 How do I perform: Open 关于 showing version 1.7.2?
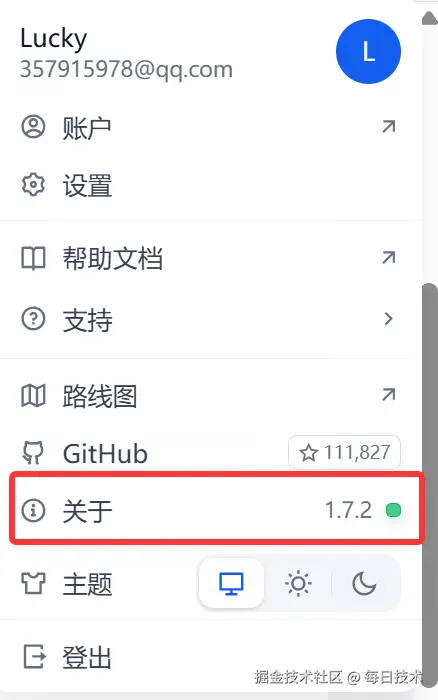click(x=216, y=509)
